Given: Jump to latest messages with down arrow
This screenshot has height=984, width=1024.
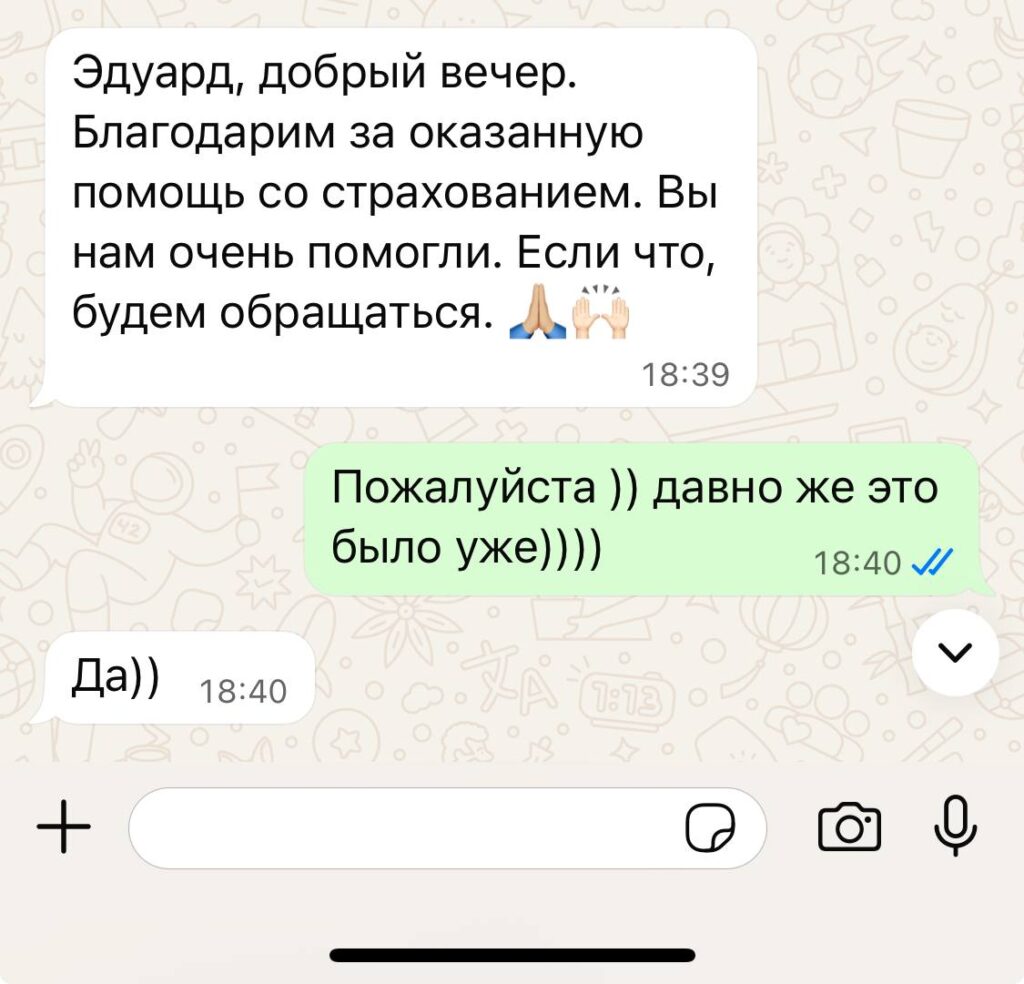Looking at the screenshot, I should coord(957,652).
